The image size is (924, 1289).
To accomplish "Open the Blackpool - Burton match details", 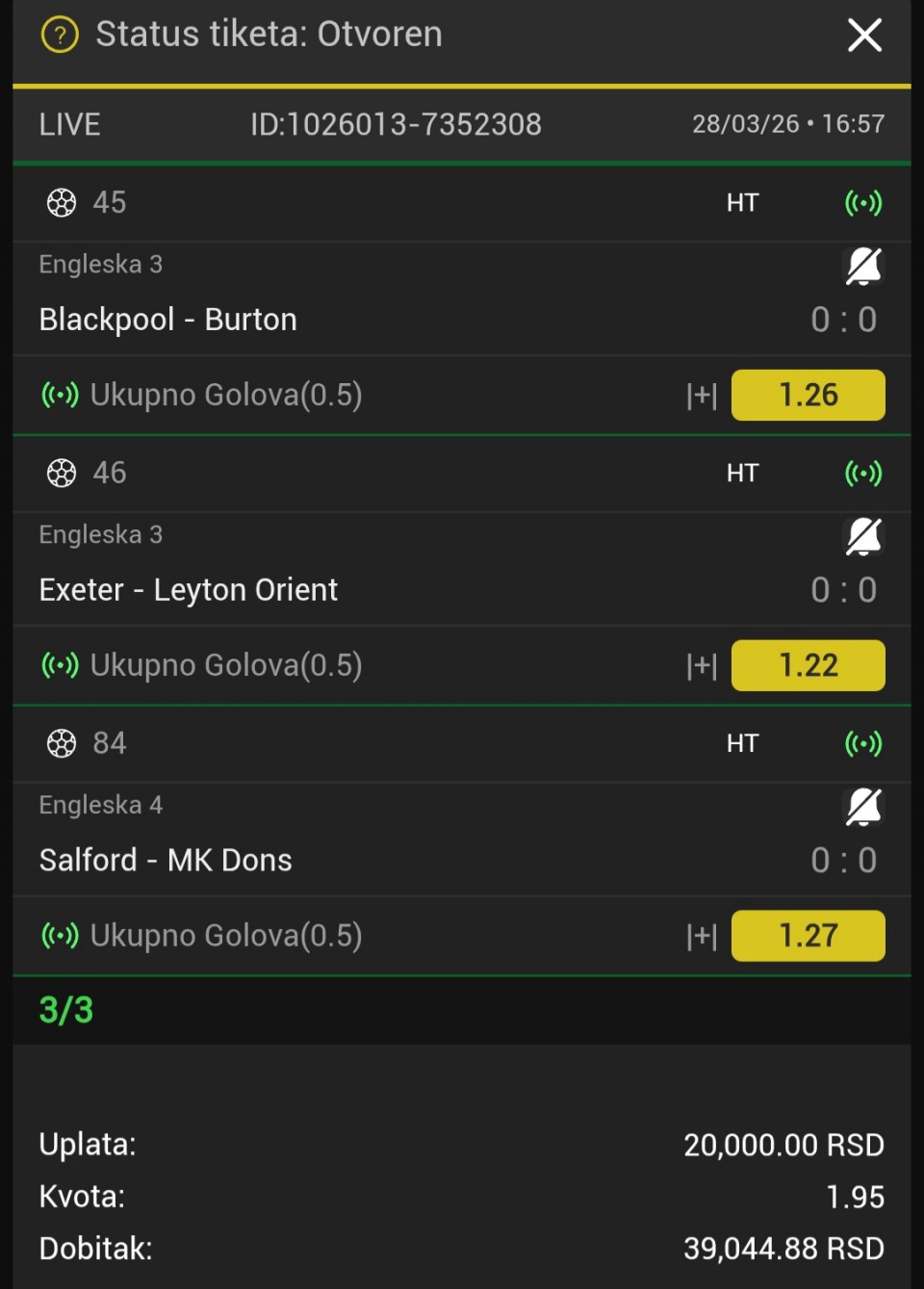I will [x=168, y=320].
